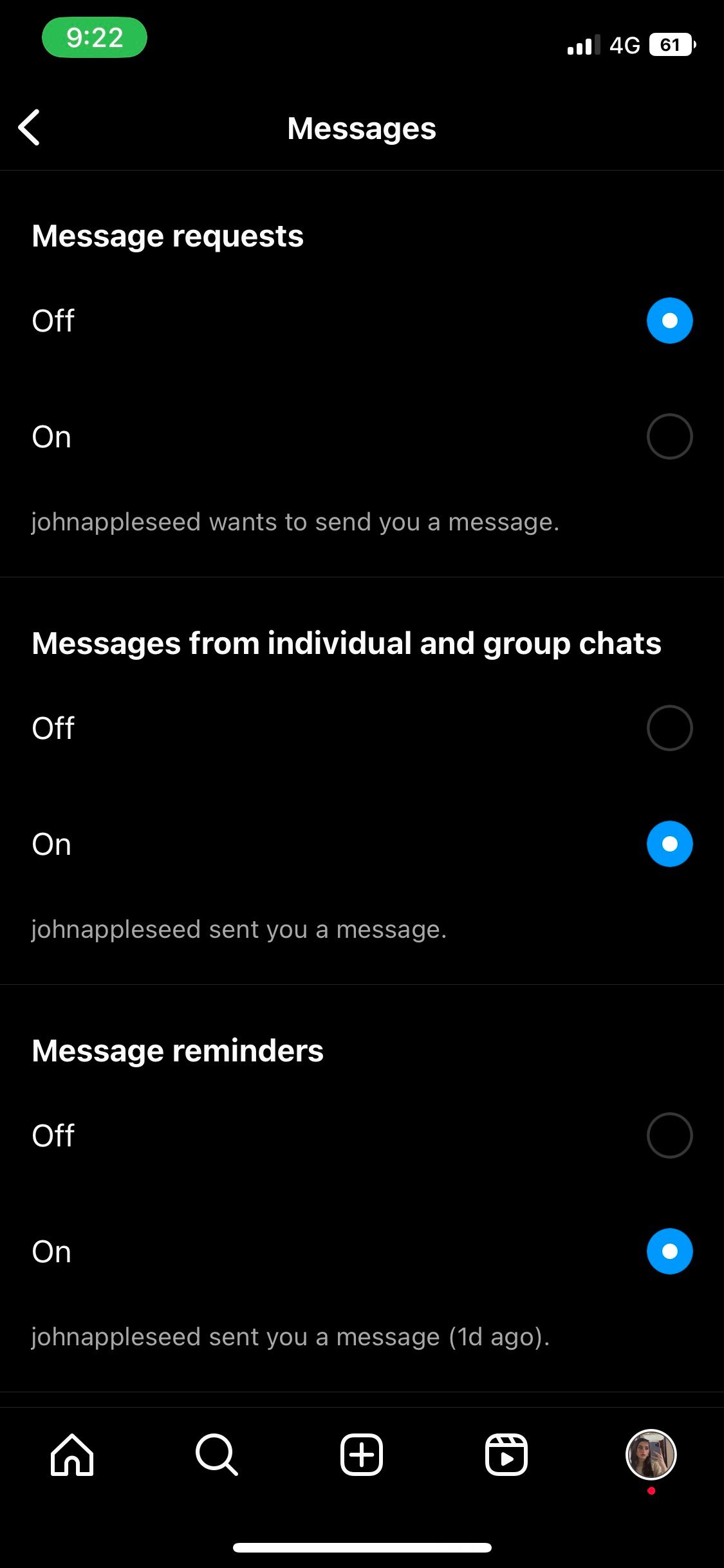The image size is (724, 1568).
Task: Keep On selected for Message reminders
Action: tap(670, 1251)
